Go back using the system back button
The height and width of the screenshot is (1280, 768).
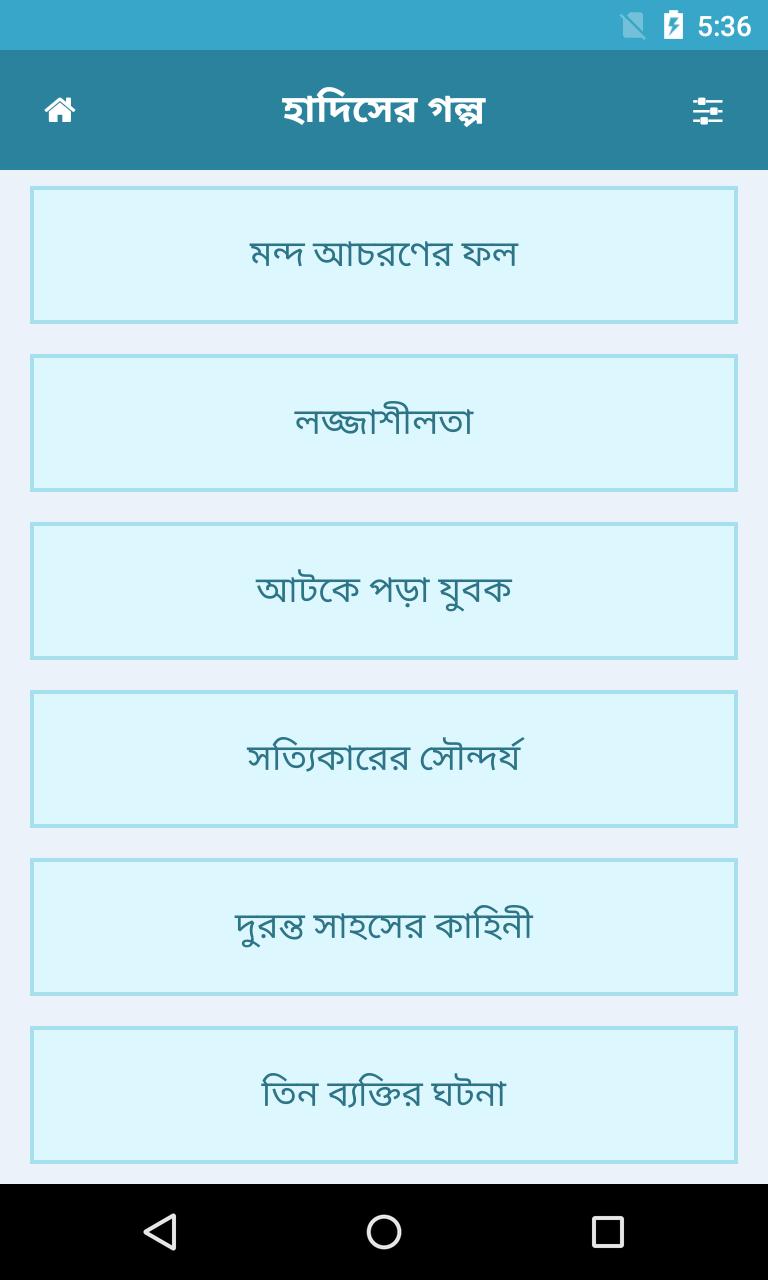click(x=160, y=1232)
